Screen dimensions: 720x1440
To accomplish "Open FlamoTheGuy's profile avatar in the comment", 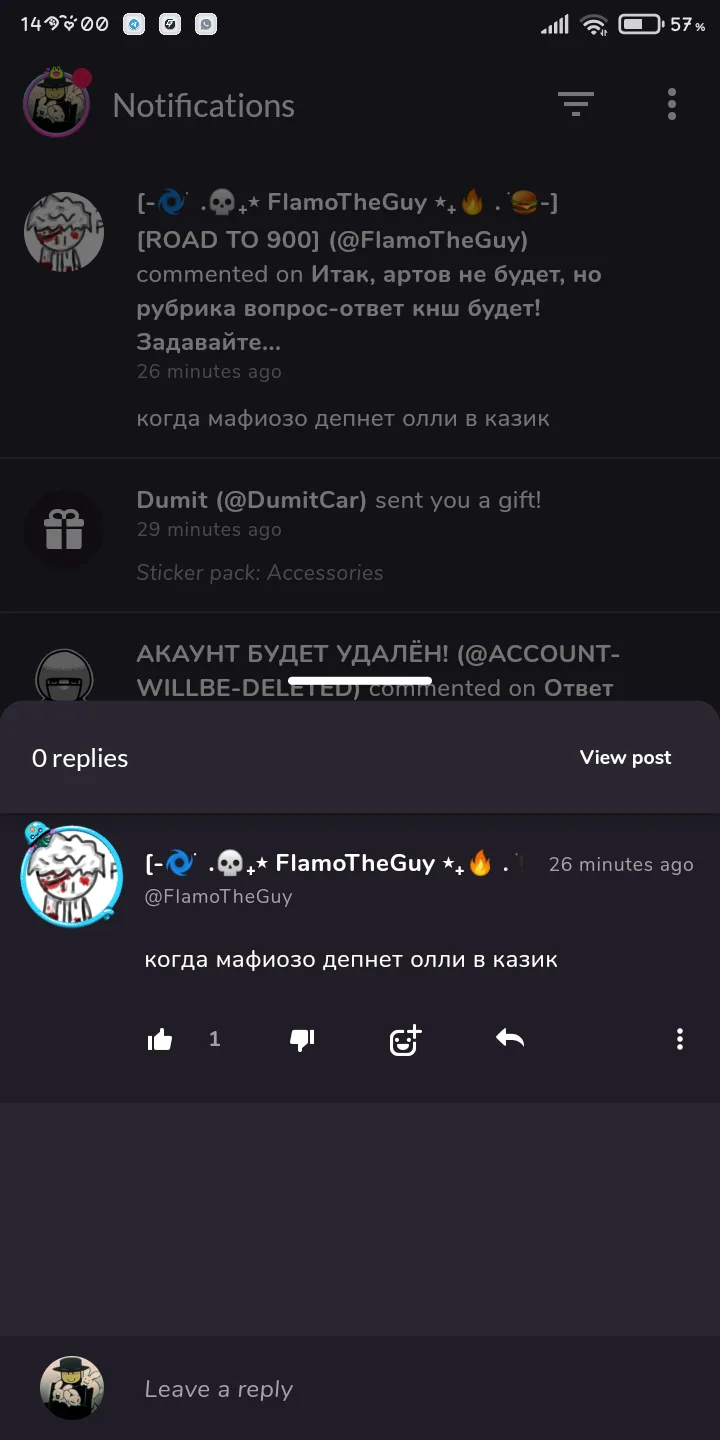I will (71, 875).
